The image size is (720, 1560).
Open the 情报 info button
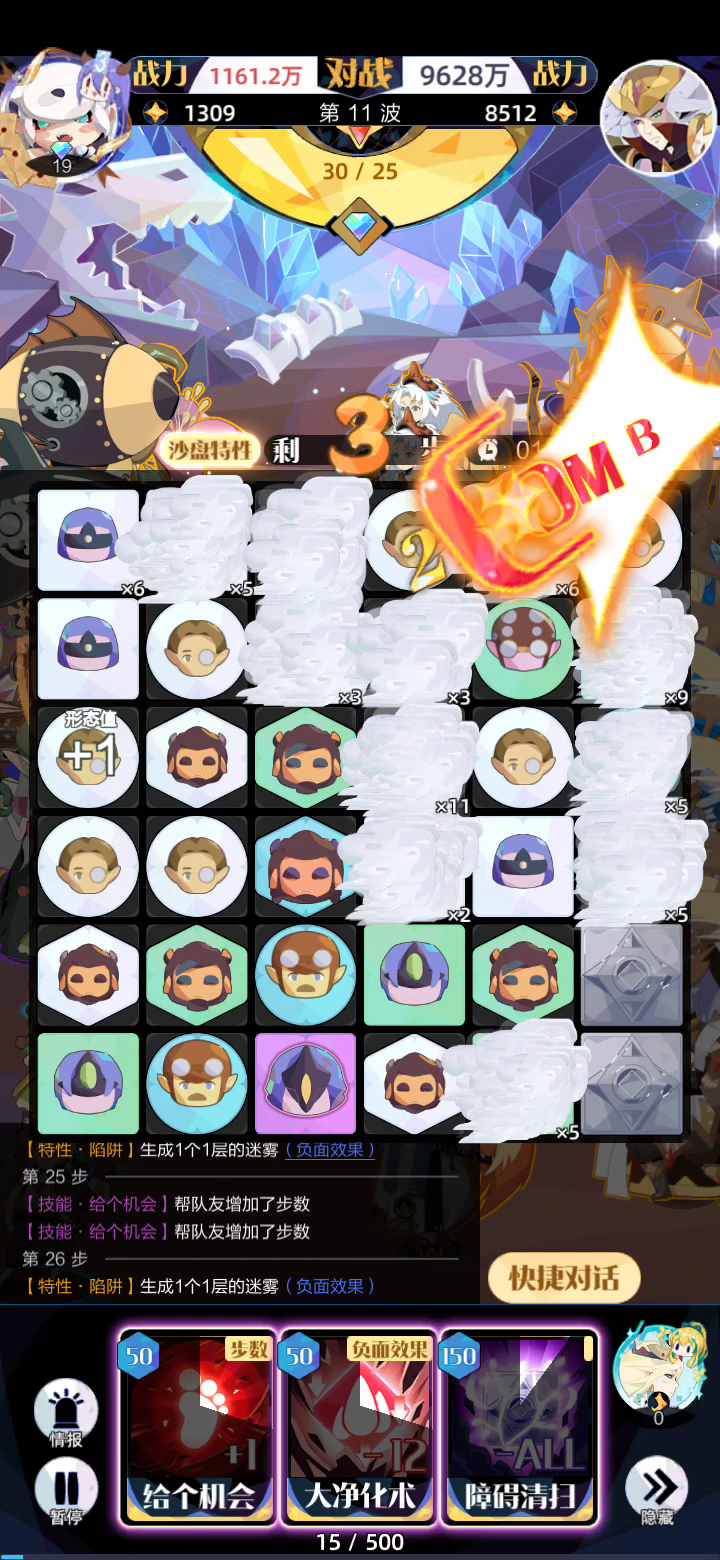coord(65,1410)
